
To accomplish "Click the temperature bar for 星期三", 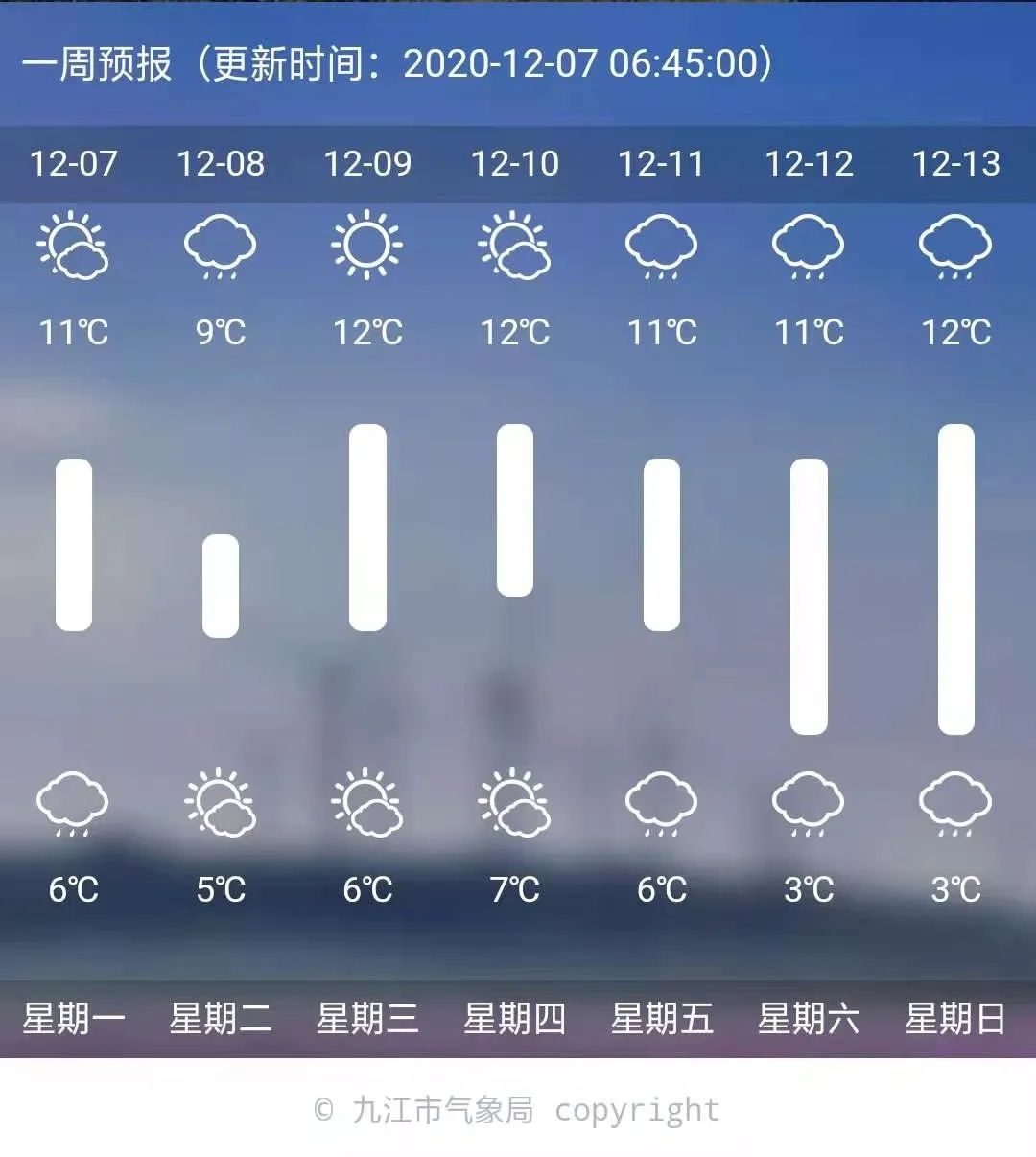I will (x=368, y=528).
